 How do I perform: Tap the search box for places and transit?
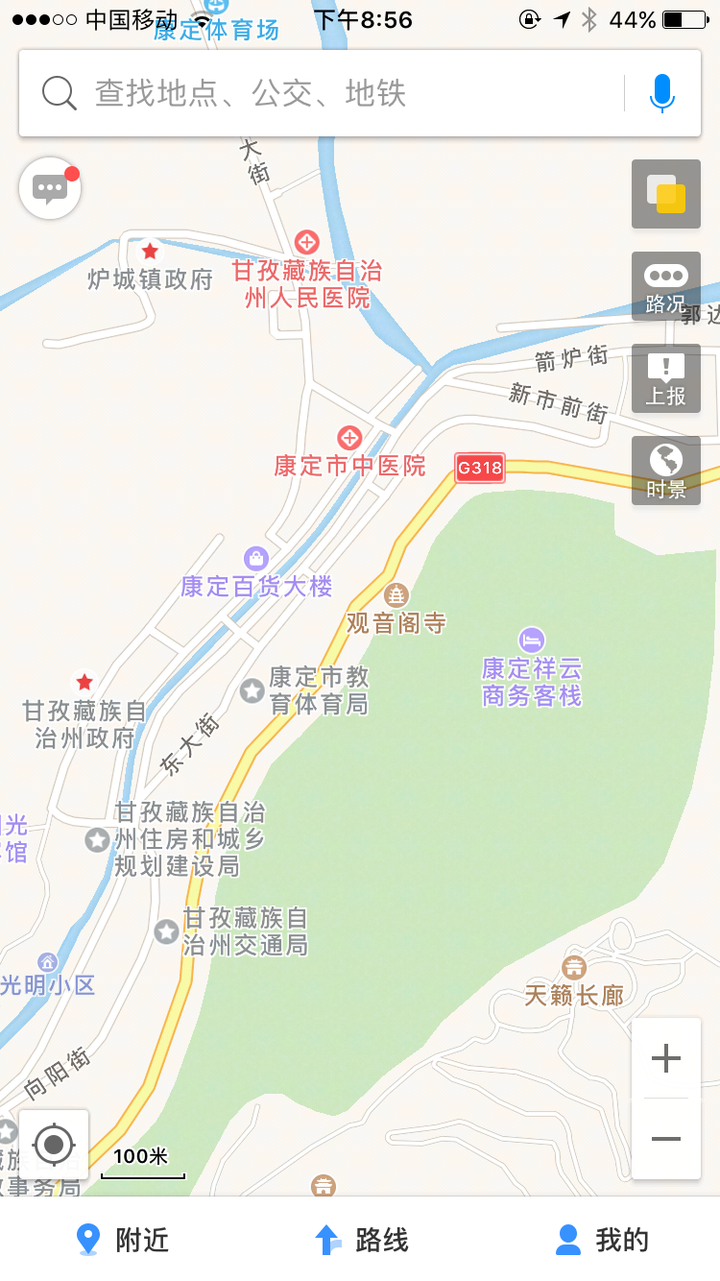tap(330, 94)
